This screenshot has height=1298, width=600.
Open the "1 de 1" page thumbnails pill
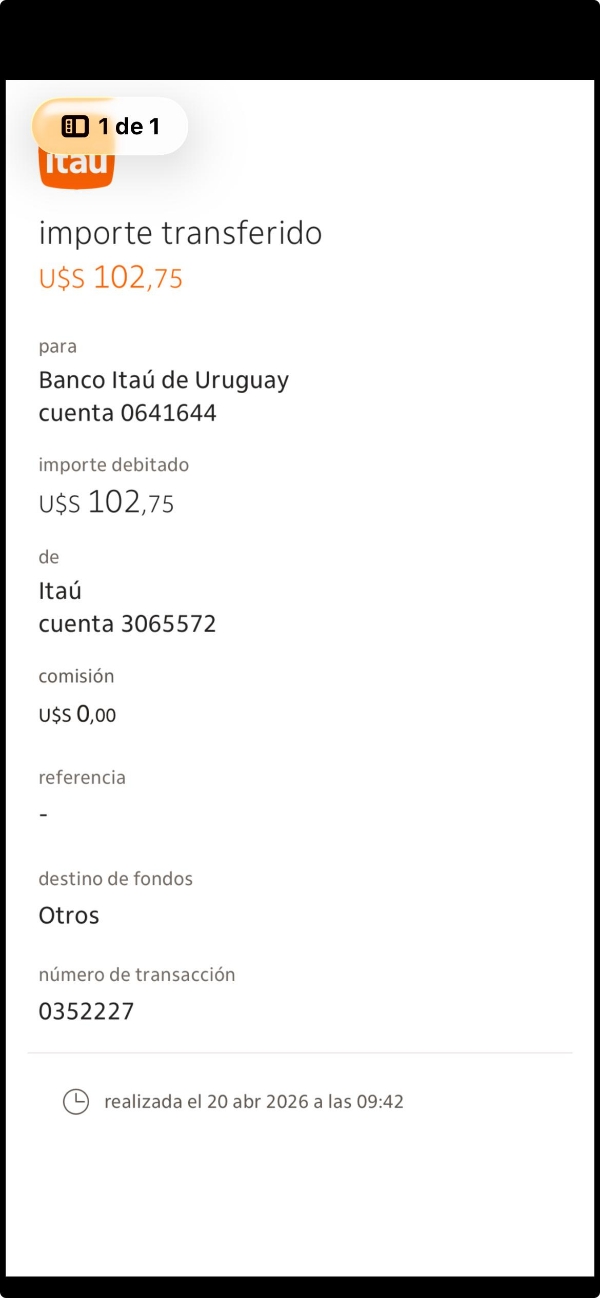pos(110,126)
